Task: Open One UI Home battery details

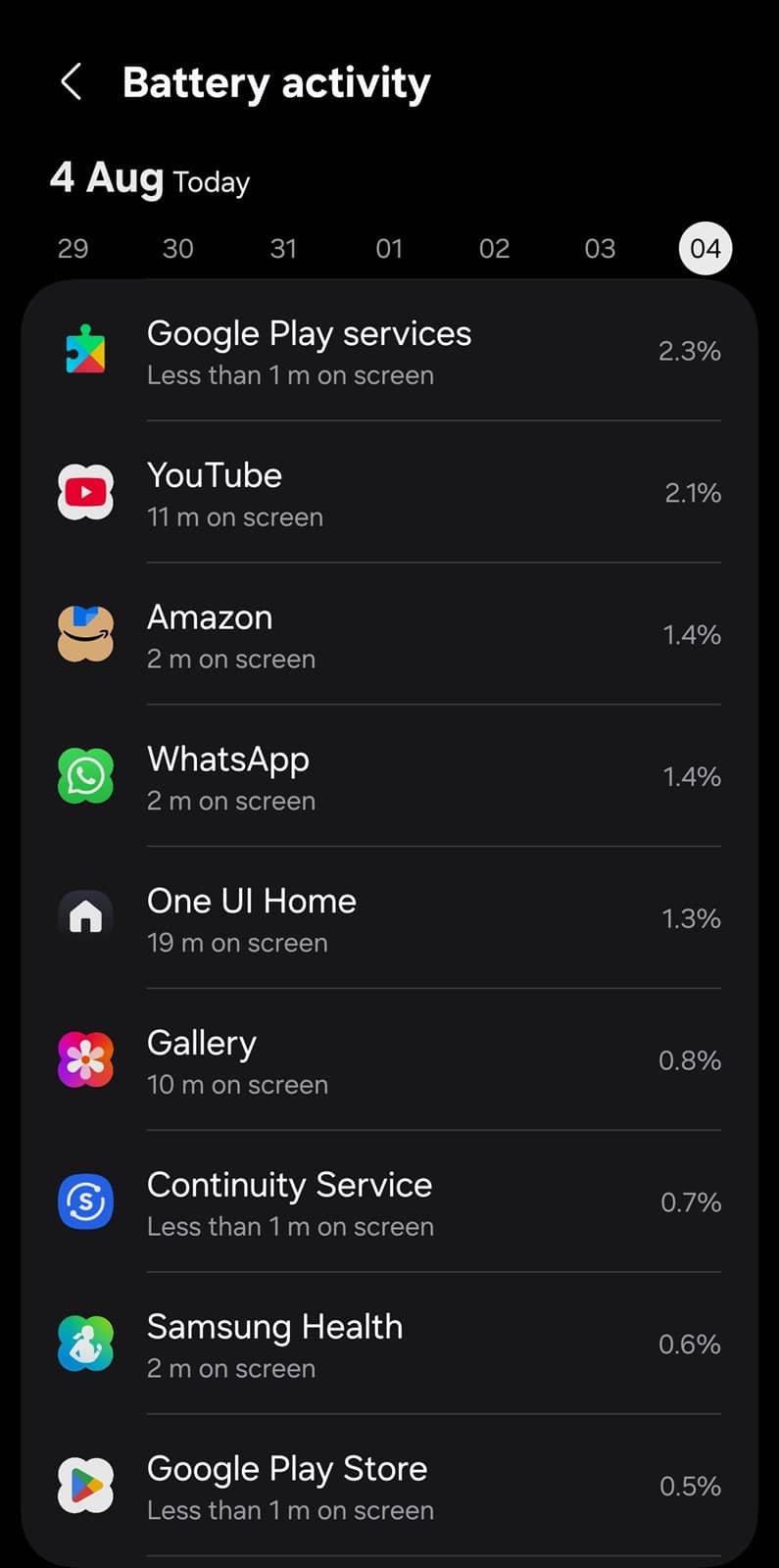Action: [389, 919]
